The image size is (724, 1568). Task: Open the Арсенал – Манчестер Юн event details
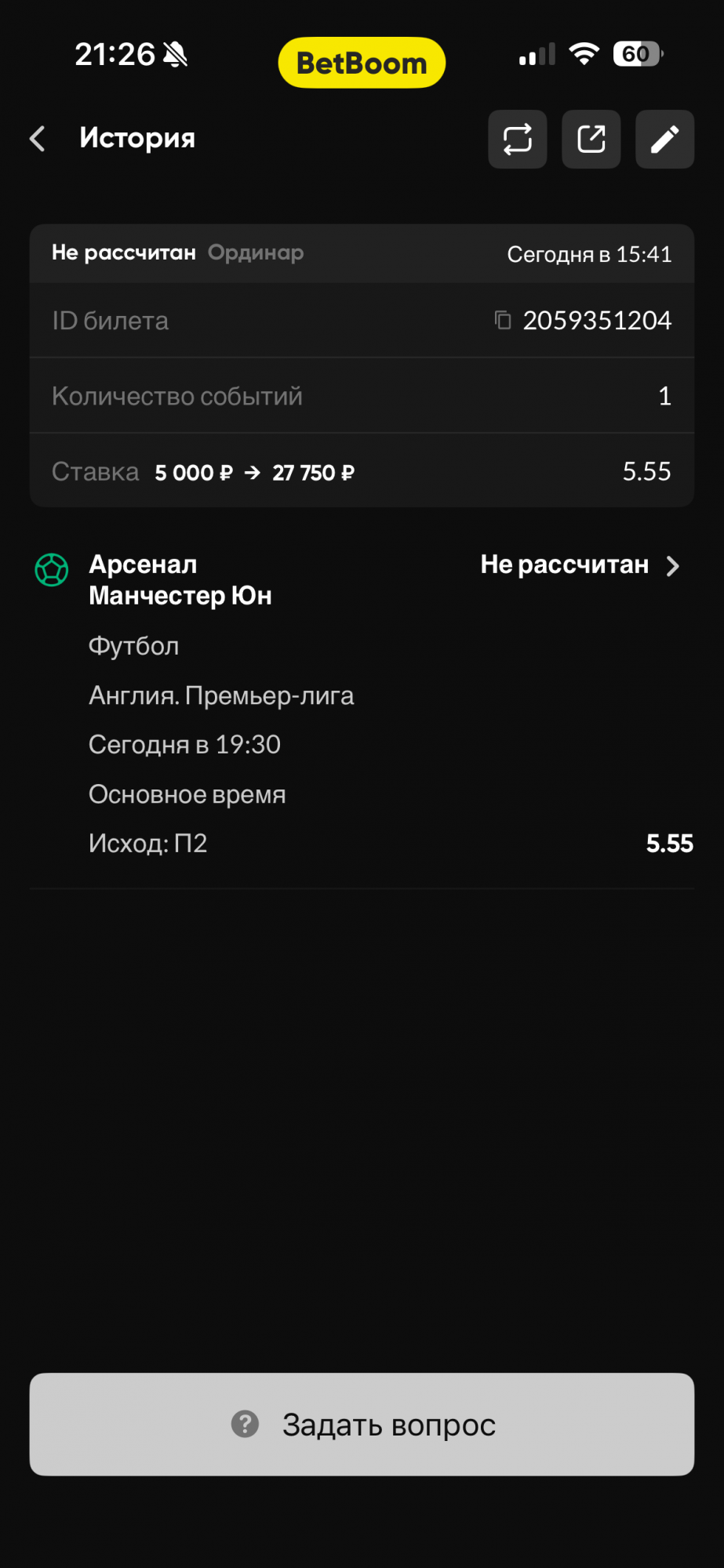671,566
